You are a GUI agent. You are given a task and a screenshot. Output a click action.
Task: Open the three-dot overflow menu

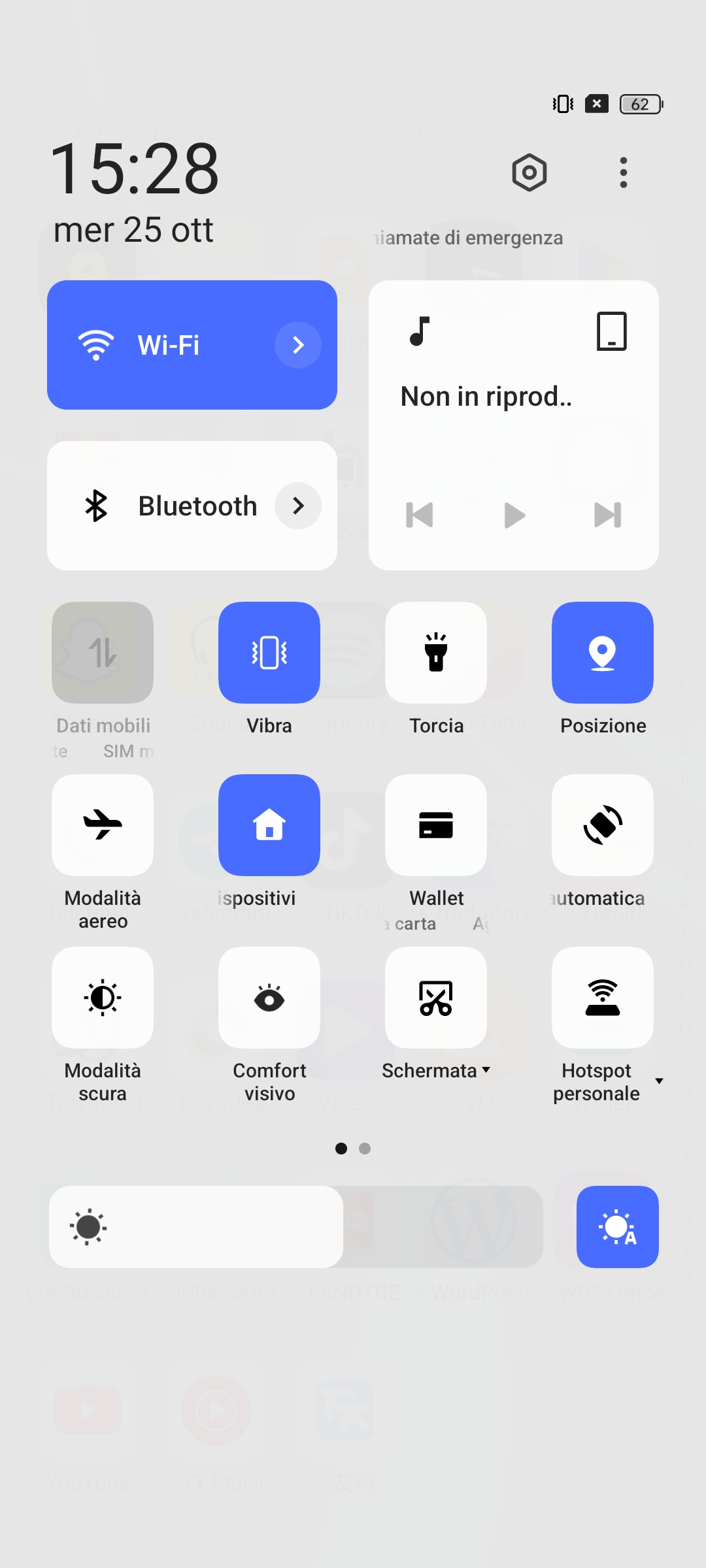tap(624, 172)
